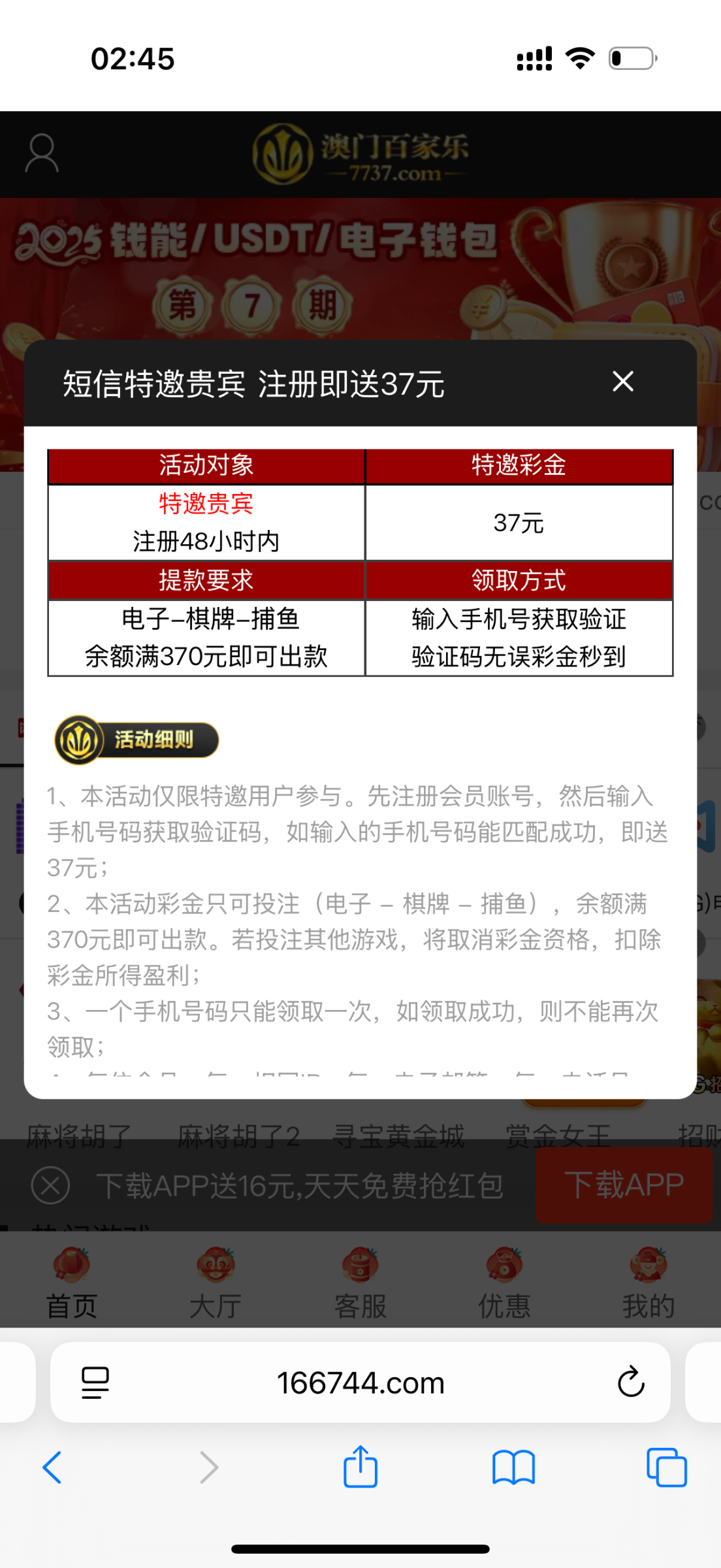The image size is (721, 1568).
Task: Tap the 166744.com address bar
Action: click(x=360, y=1382)
